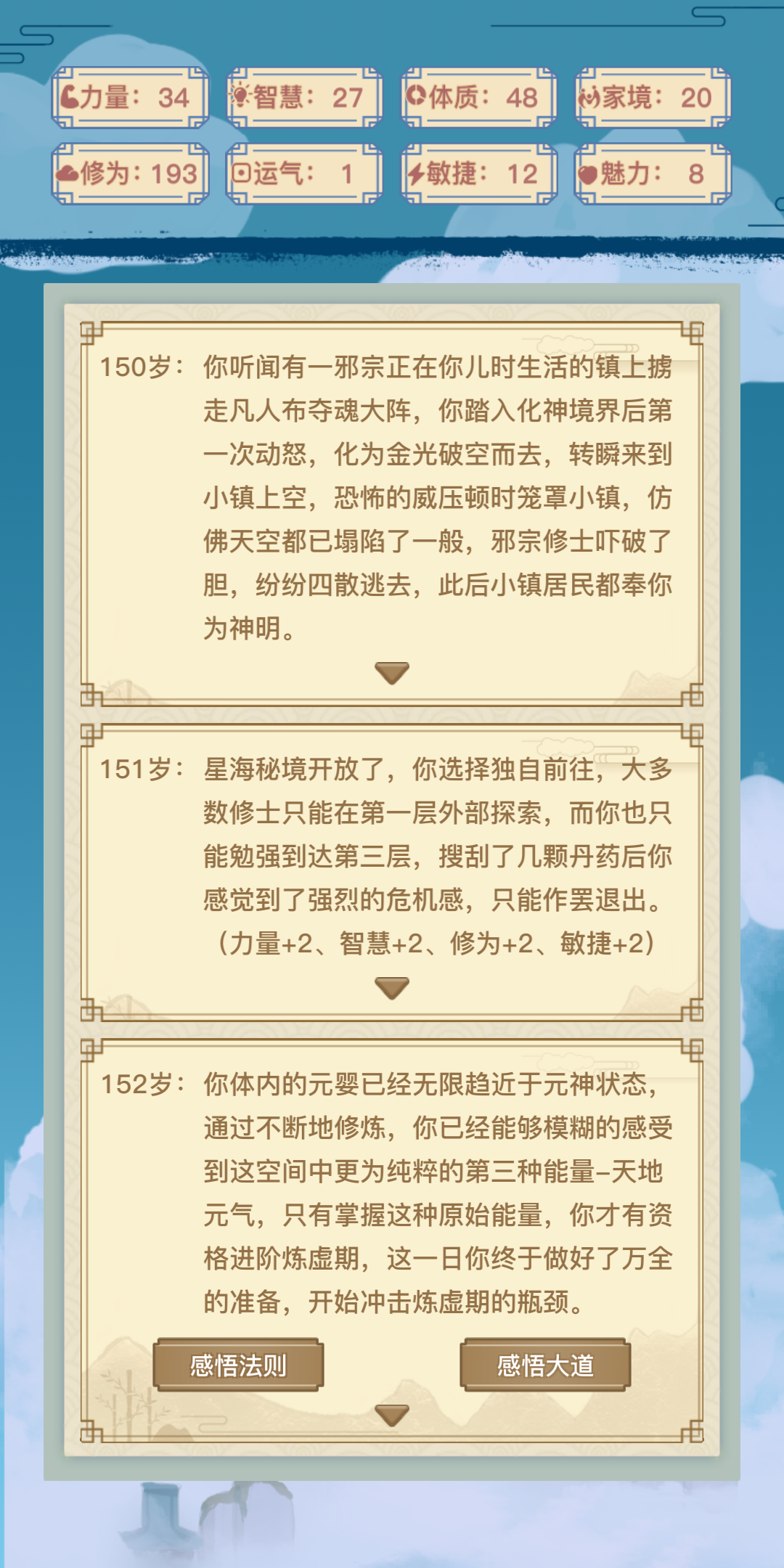Click the 力量 stat value 34
The width and height of the screenshot is (784, 1568).
tap(174, 97)
